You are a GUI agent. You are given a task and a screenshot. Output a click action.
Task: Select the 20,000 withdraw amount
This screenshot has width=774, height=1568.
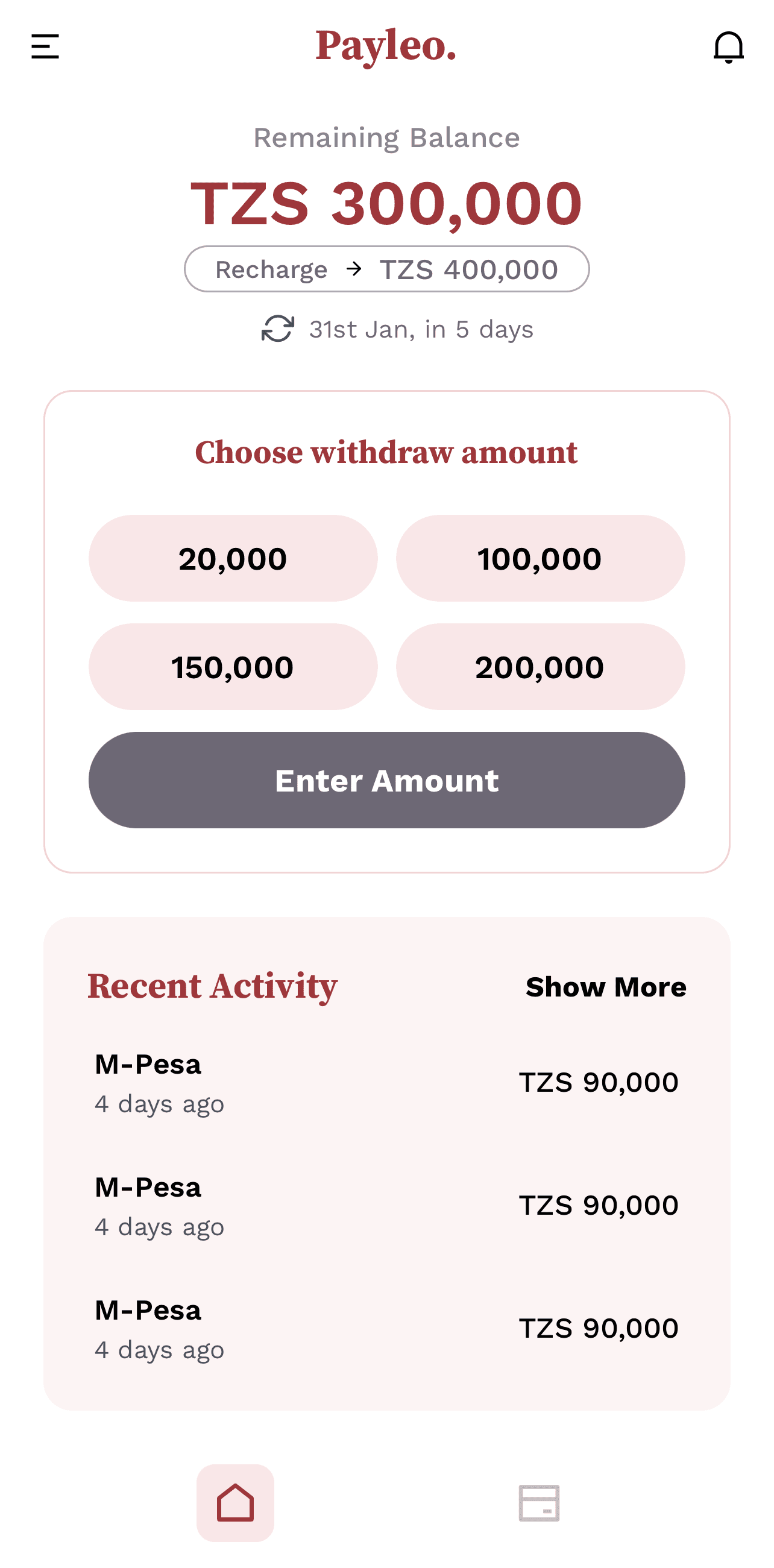(x=233, y=558)
